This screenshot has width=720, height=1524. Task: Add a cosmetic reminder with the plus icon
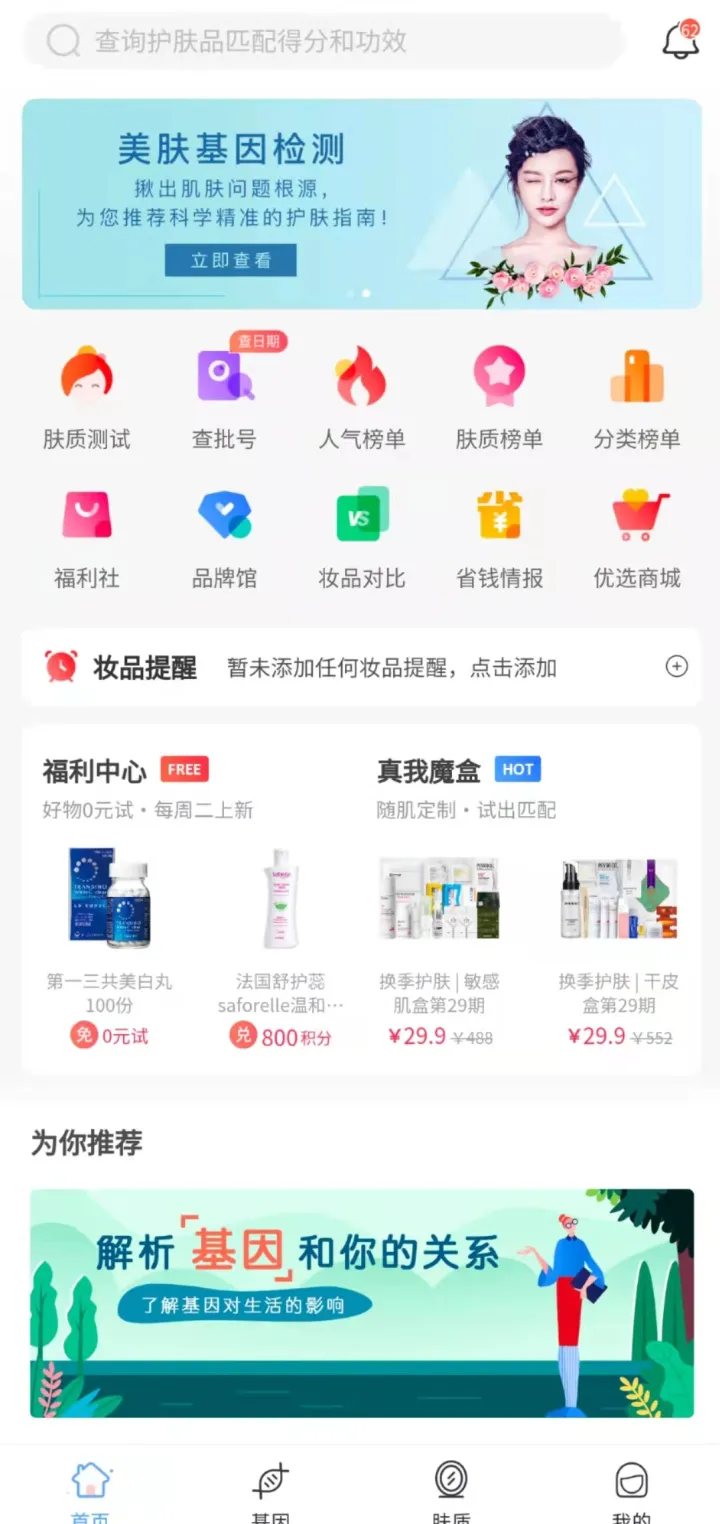click(677, 666)
